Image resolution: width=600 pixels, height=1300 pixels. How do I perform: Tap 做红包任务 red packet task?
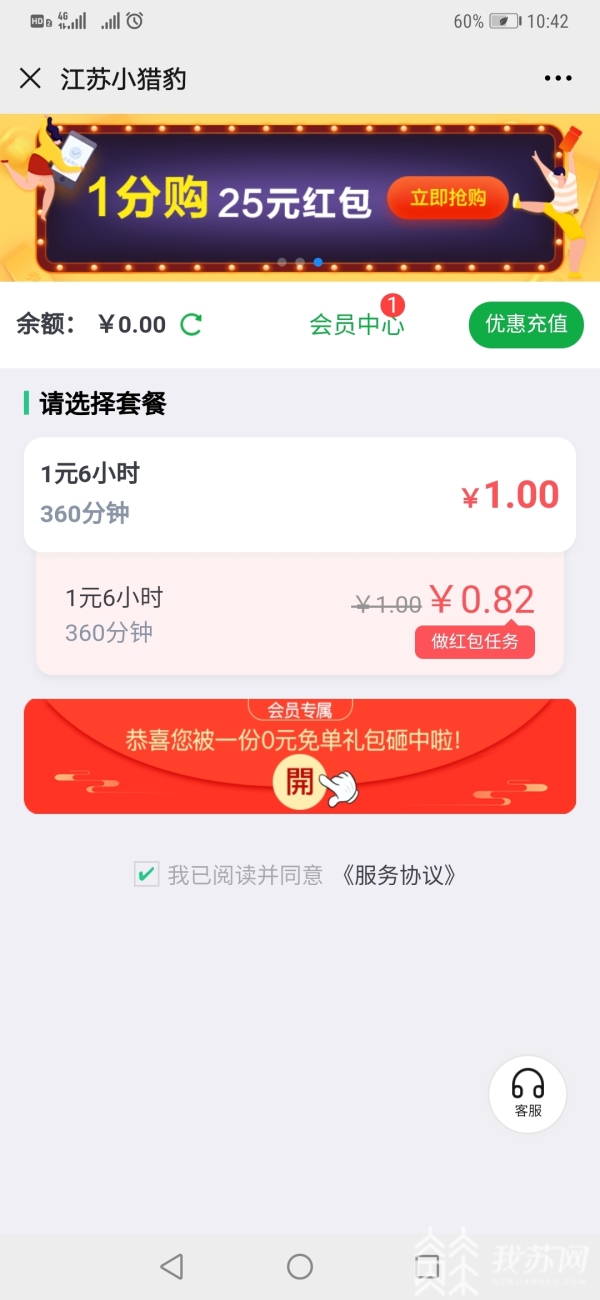click(475, 642)
